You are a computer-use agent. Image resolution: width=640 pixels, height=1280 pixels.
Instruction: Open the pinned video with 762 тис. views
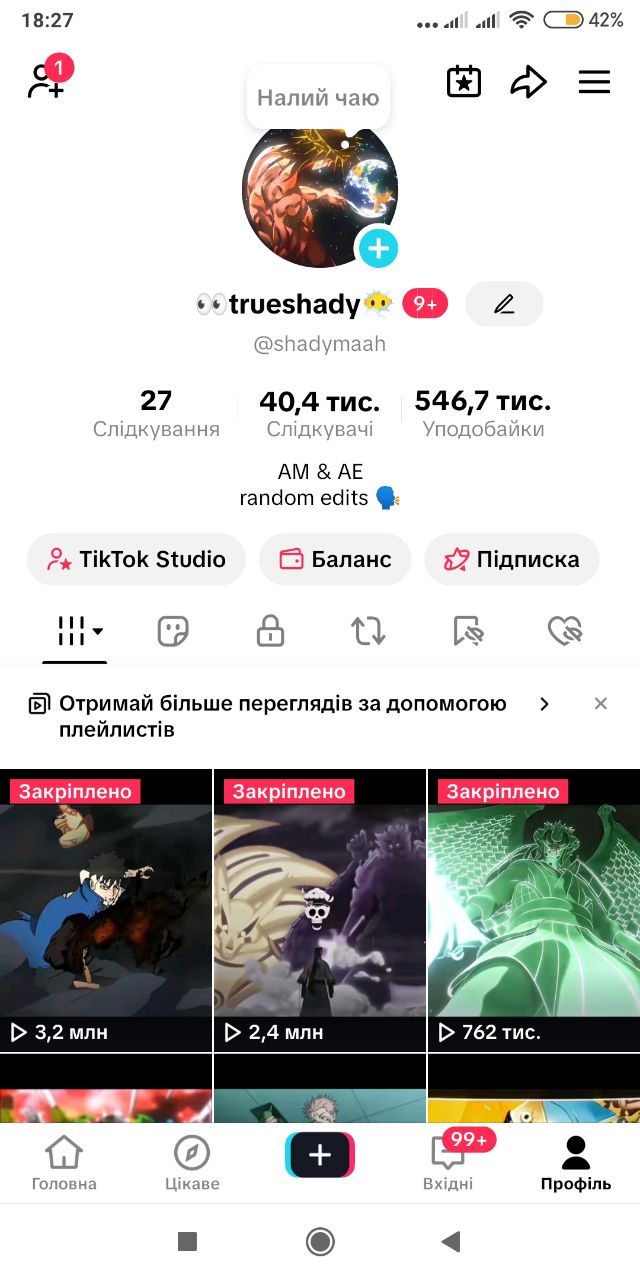pos(533,910)
